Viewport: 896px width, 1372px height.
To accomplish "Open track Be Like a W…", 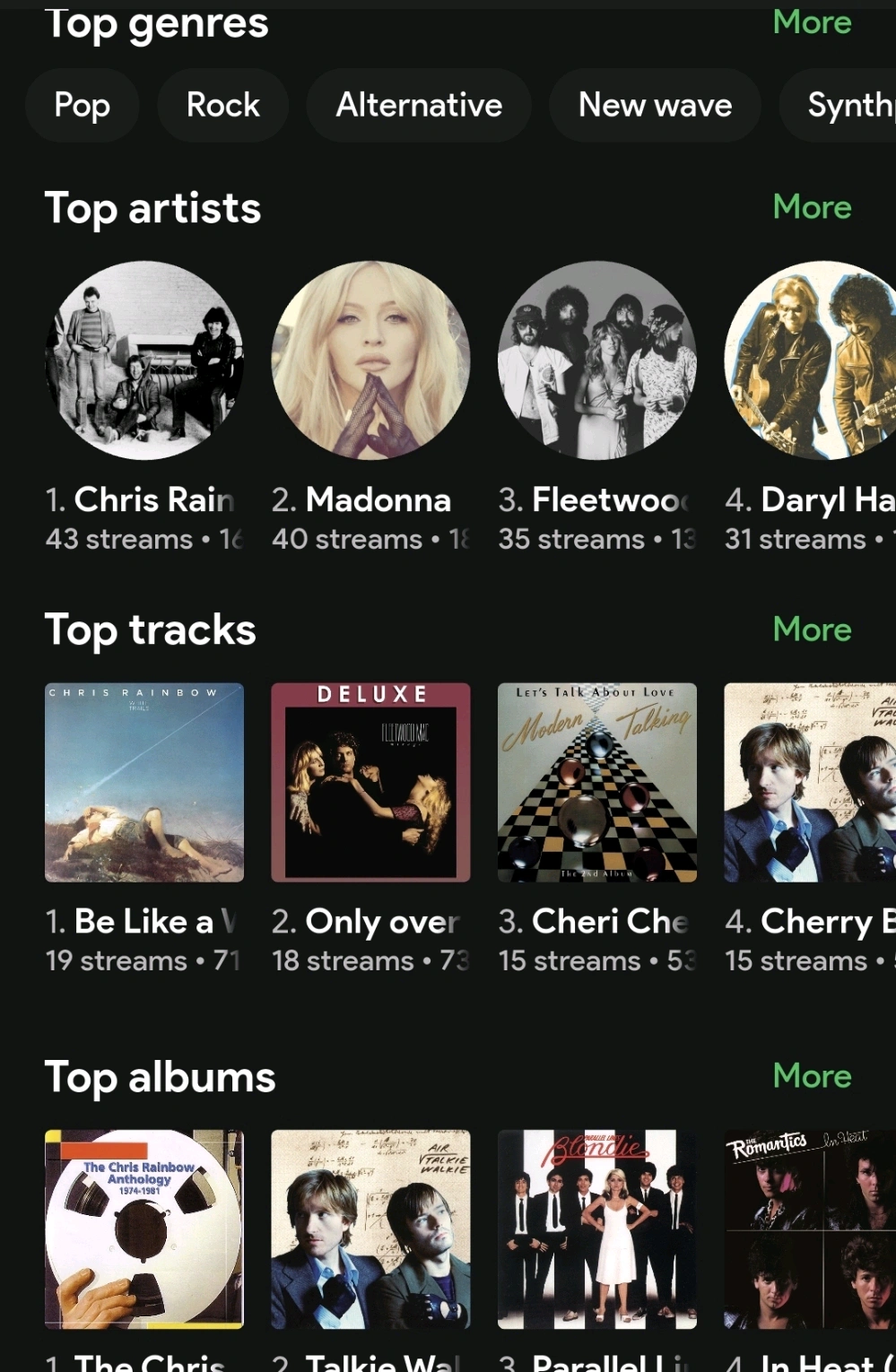I will coord(144,782).
